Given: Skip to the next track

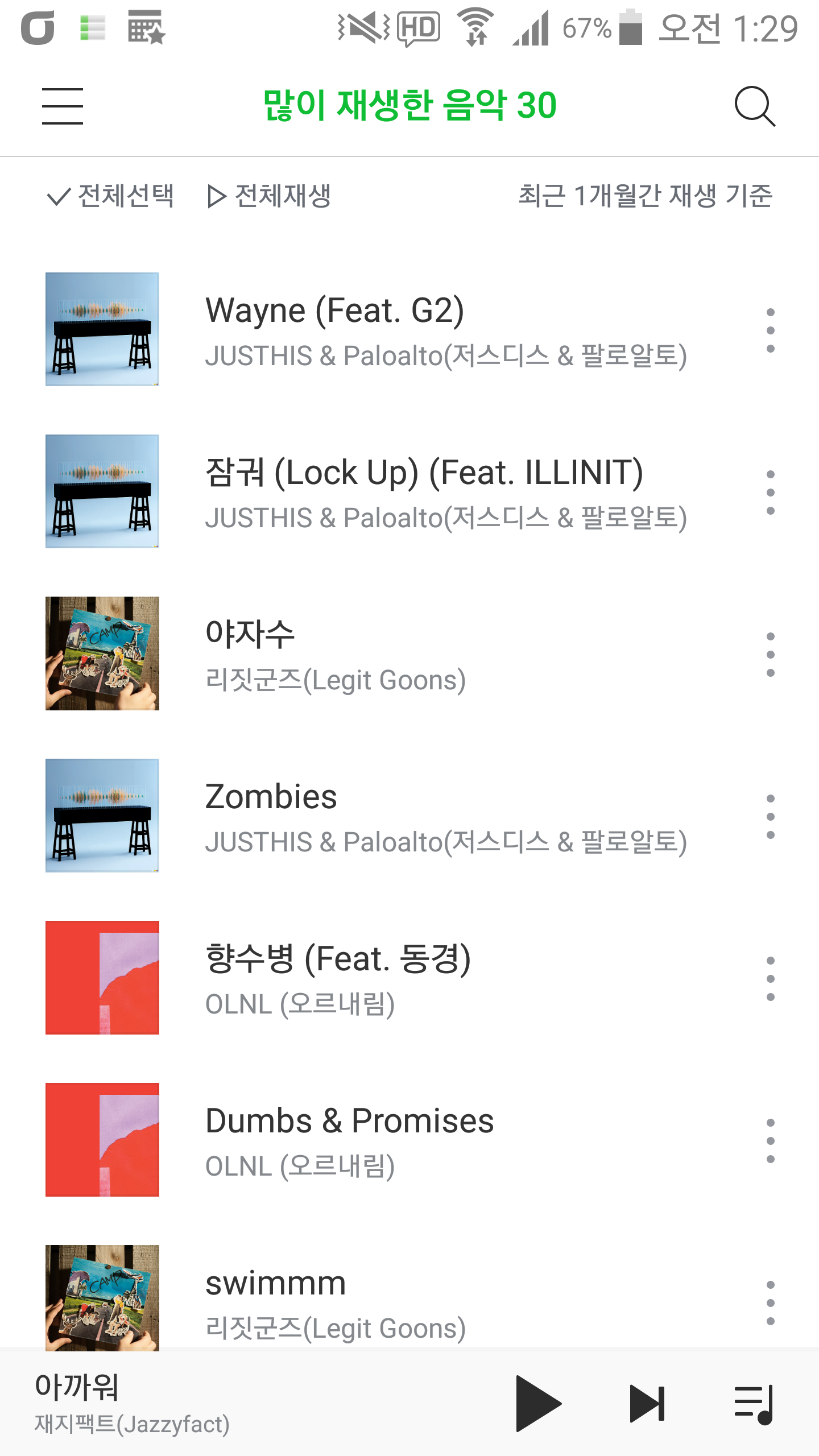Looking at the screenshot, I should tap(647, 1403).
